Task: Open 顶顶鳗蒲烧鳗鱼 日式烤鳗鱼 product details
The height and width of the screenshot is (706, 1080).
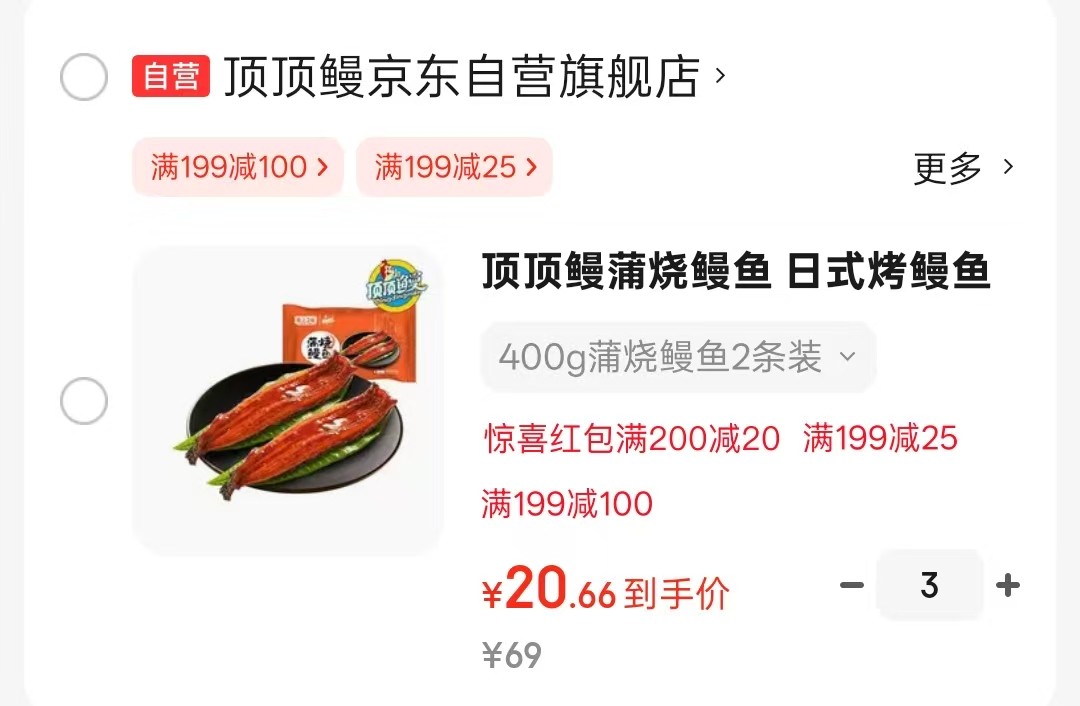Action: point(736,271)
